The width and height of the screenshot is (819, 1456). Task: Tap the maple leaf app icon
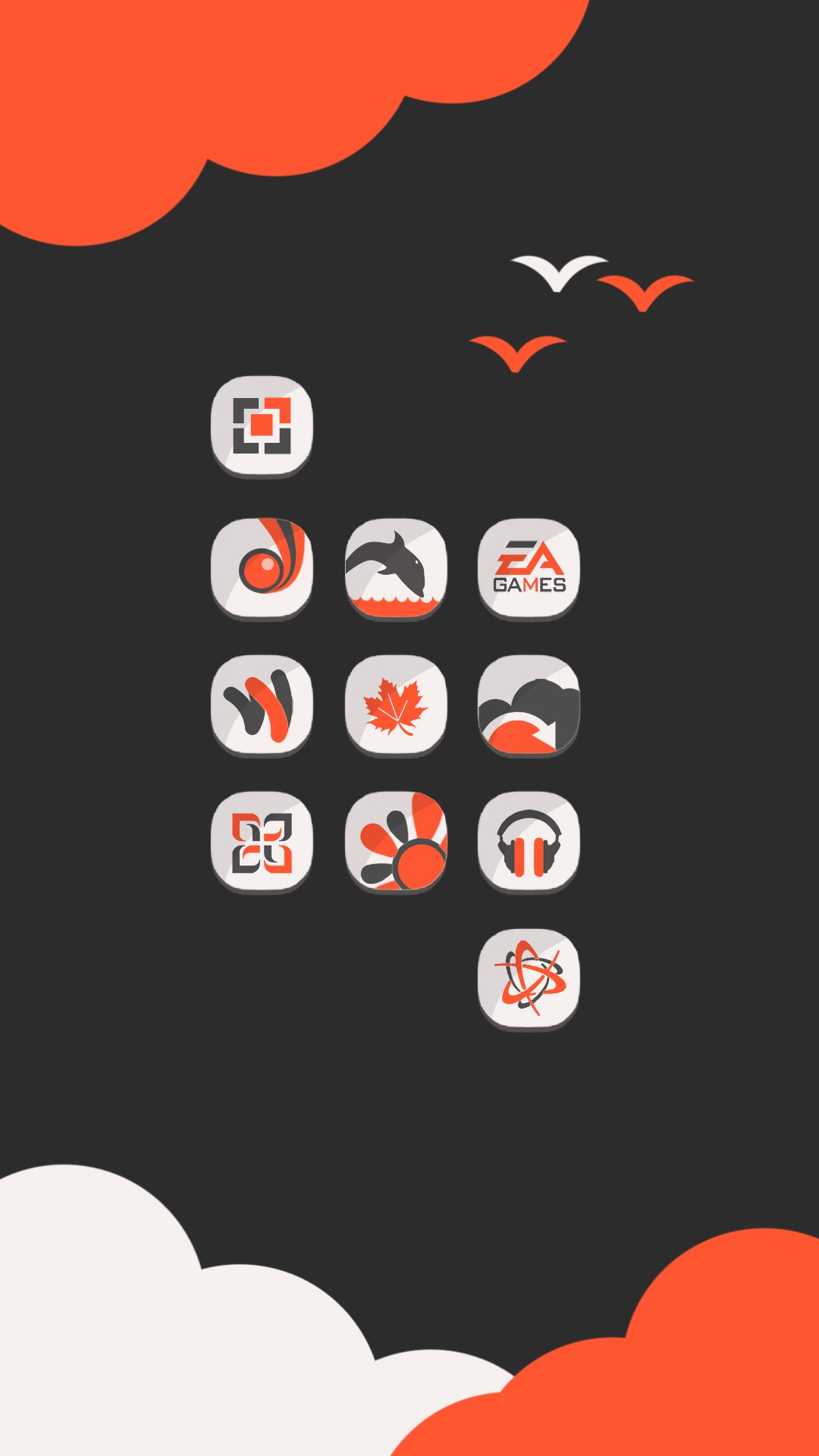coord(397,705)
